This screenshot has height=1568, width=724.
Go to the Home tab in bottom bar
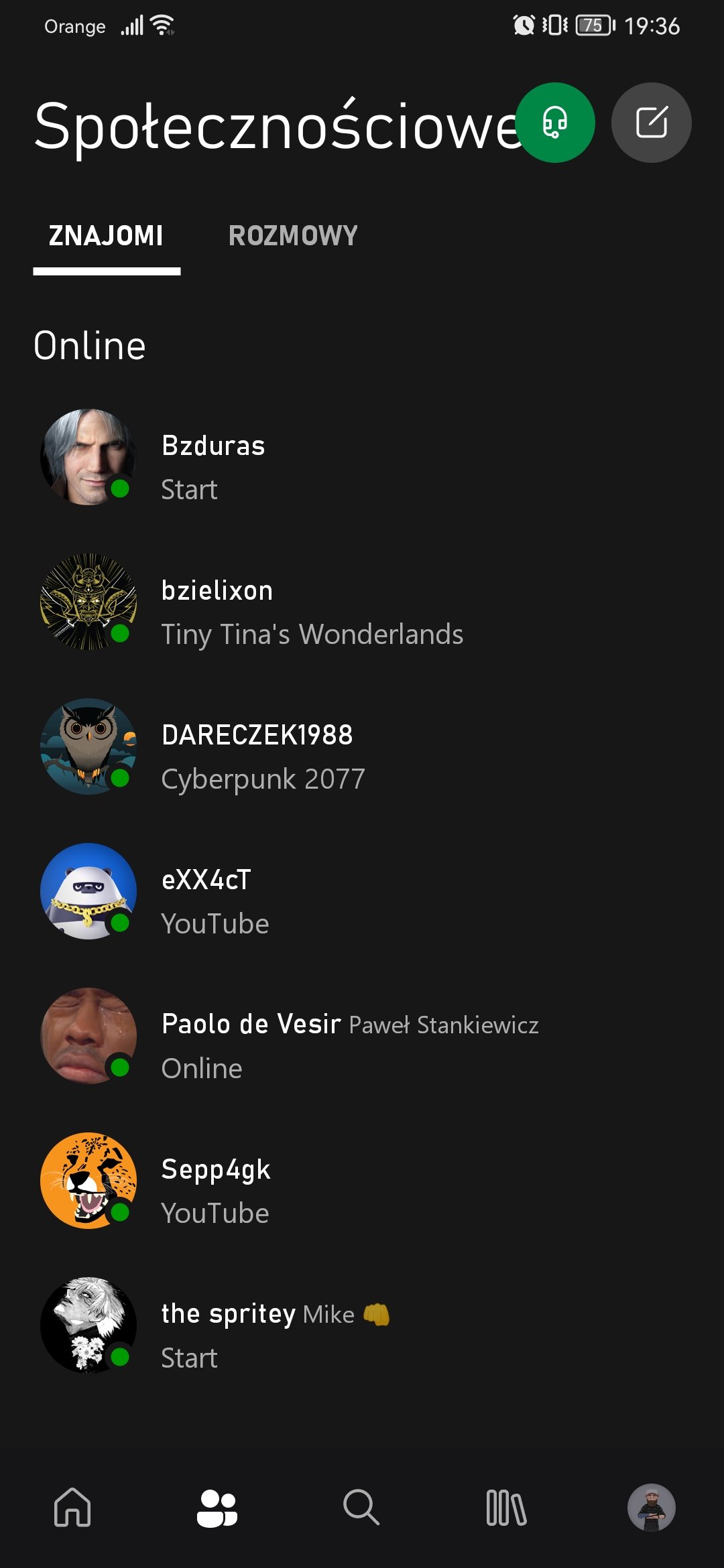72,1508
